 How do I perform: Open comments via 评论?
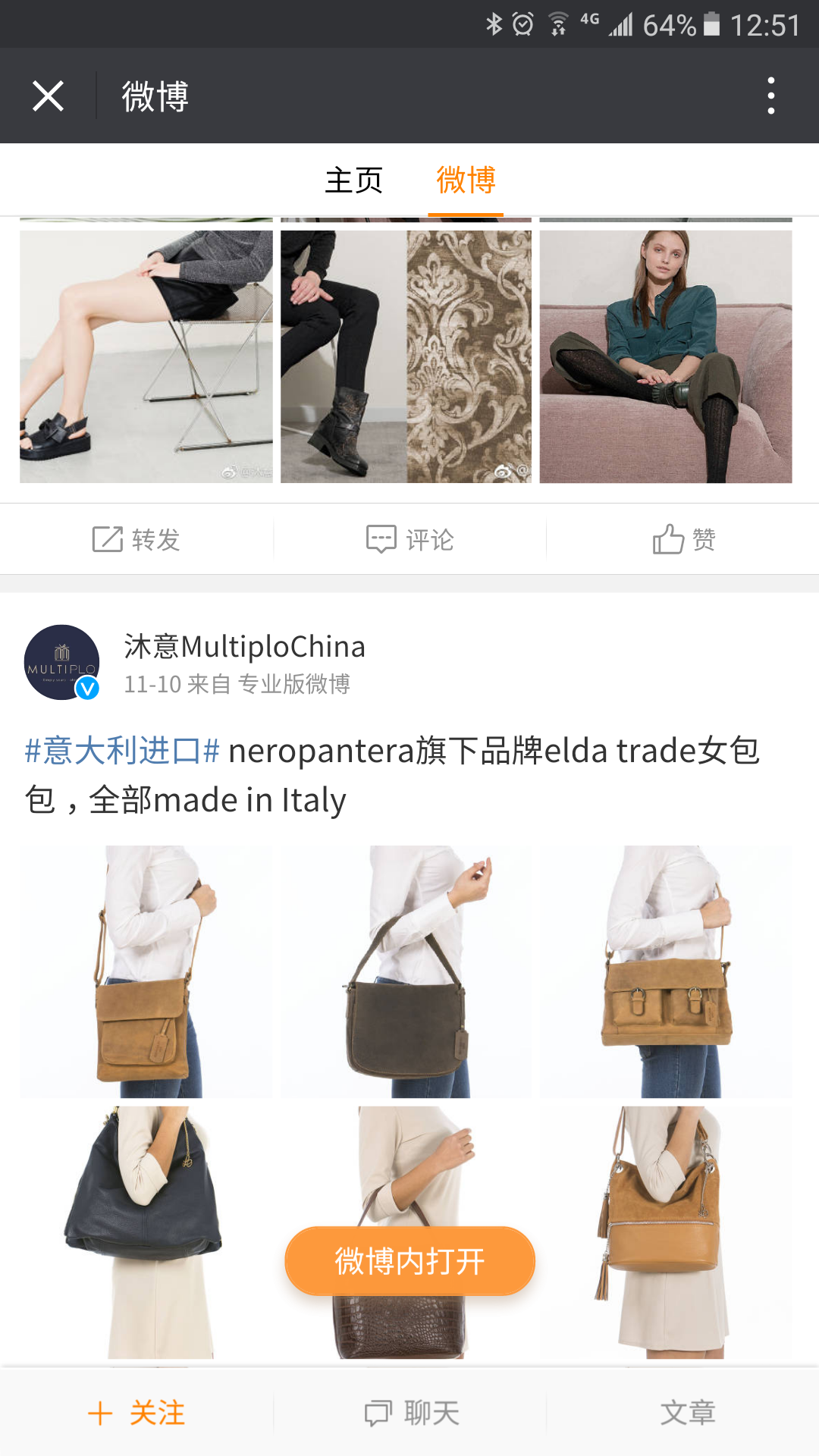pos(409,540)
